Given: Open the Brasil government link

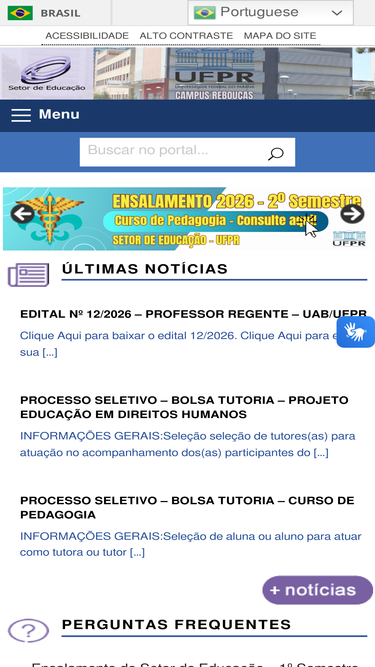Looking at the screenshot, I should (44, 13).
